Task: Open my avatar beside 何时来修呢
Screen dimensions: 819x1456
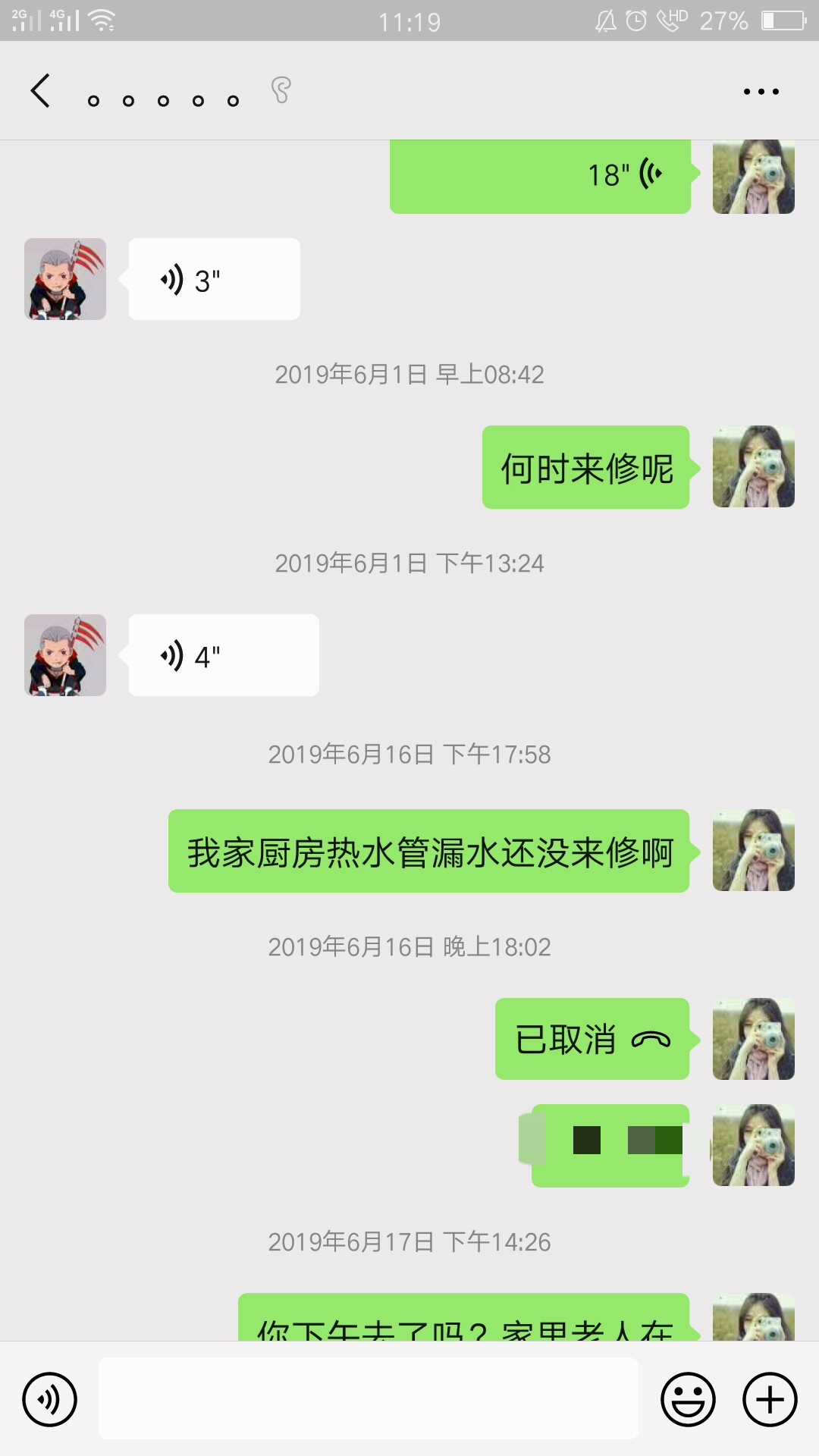Action: click(753, 466)
